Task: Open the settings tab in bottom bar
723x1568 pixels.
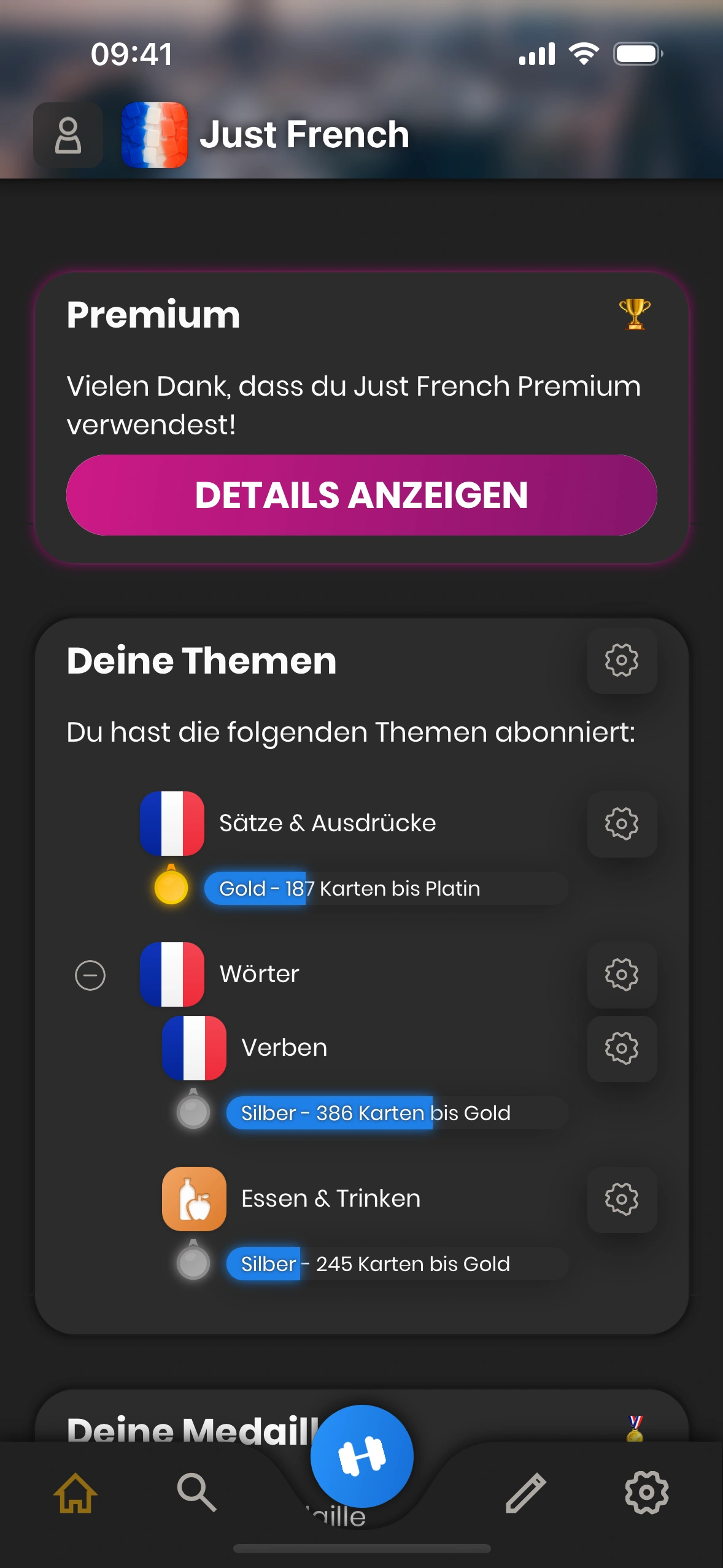Action: (646, 1493)
